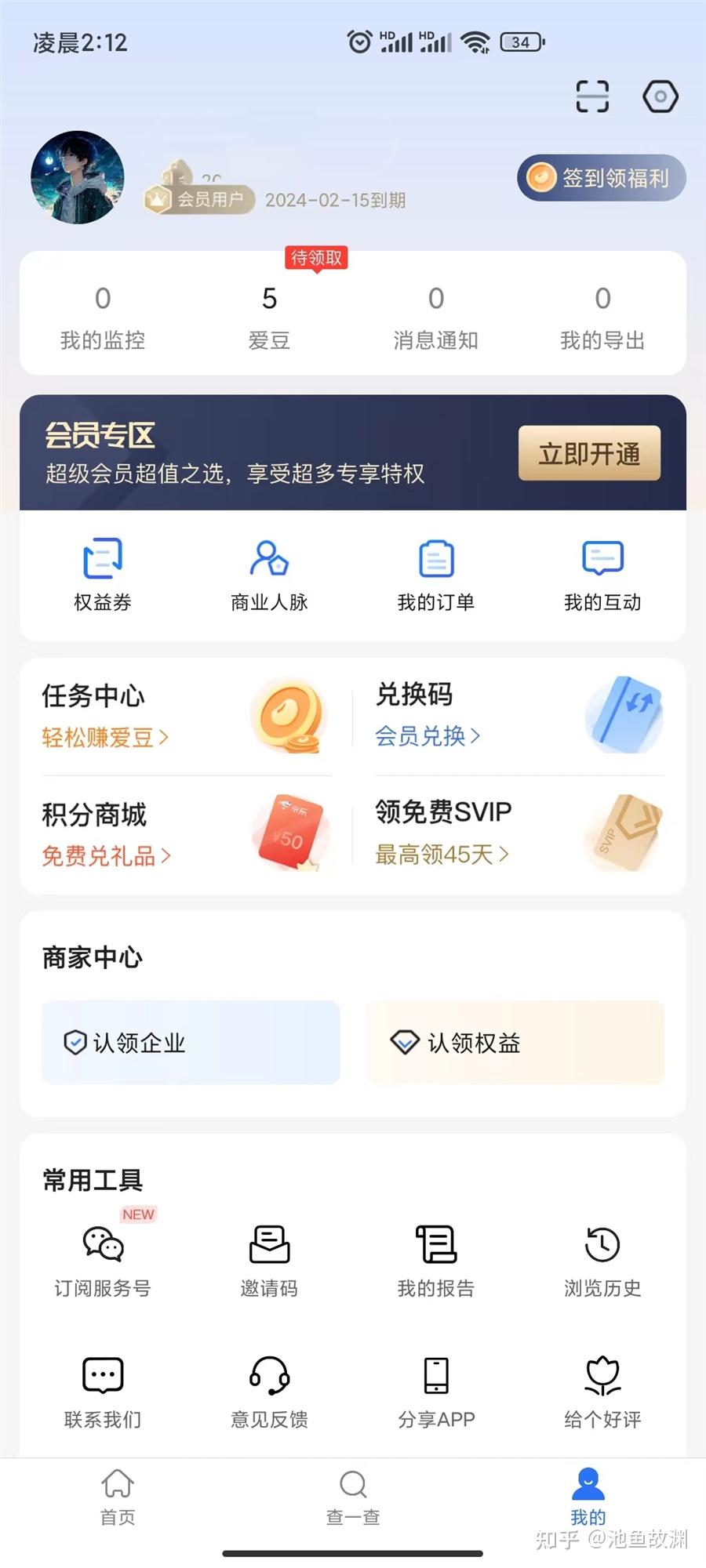Select 认领权益 in merchant center
The width and height of the screenshot is (706, 1568).
[x=515, y=1043]
